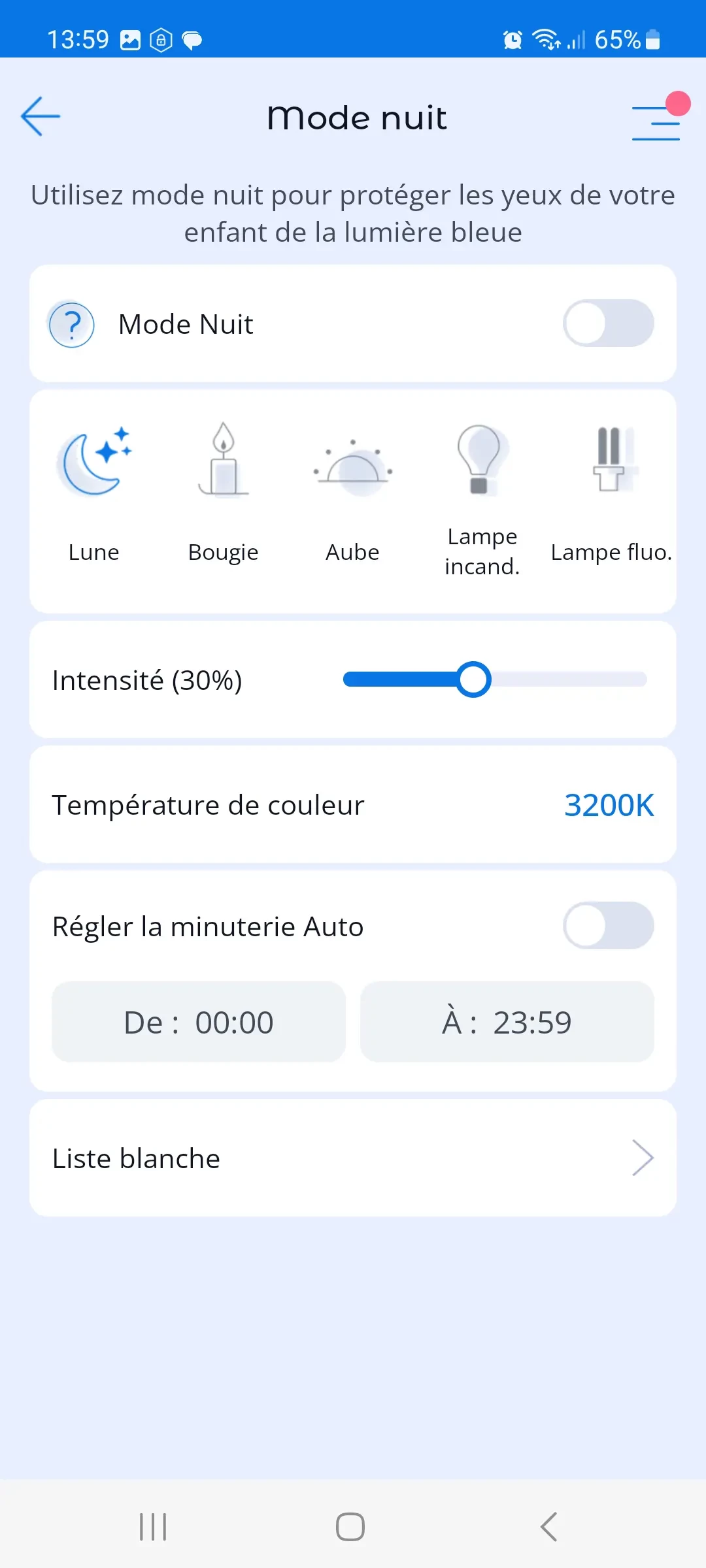
Task: Turn on Régler la minuterie Auto
Action: (x=608, y=926)
